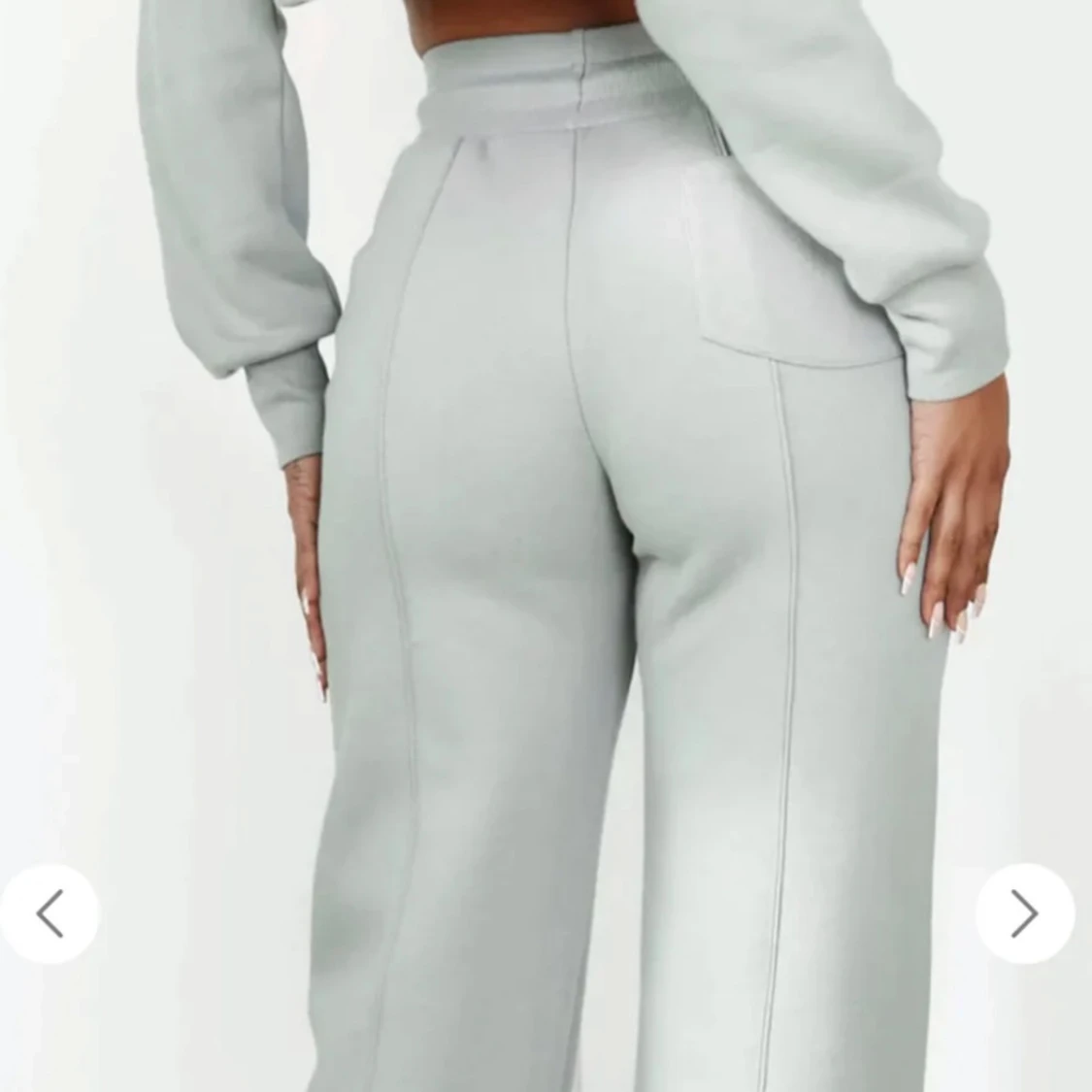The height and width of the screenshot is (1092, 1092).
Task: Go to the previous product image
Action: (x=50, y=913)
